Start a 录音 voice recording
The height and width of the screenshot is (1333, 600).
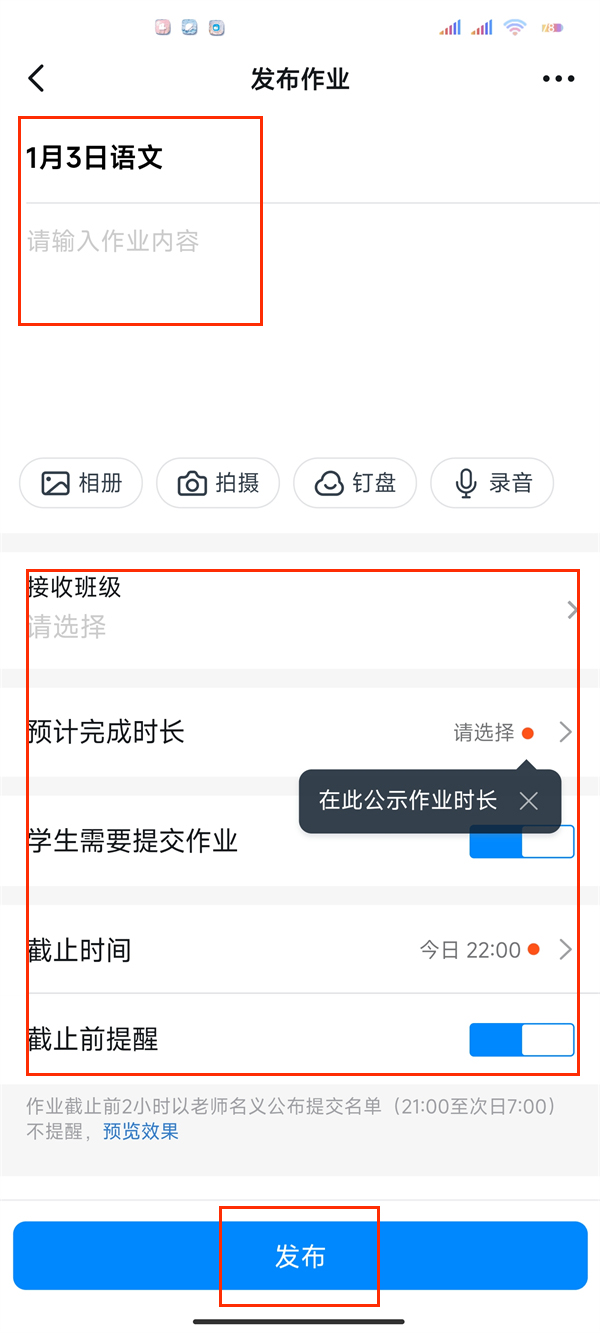tap(492, 484)
